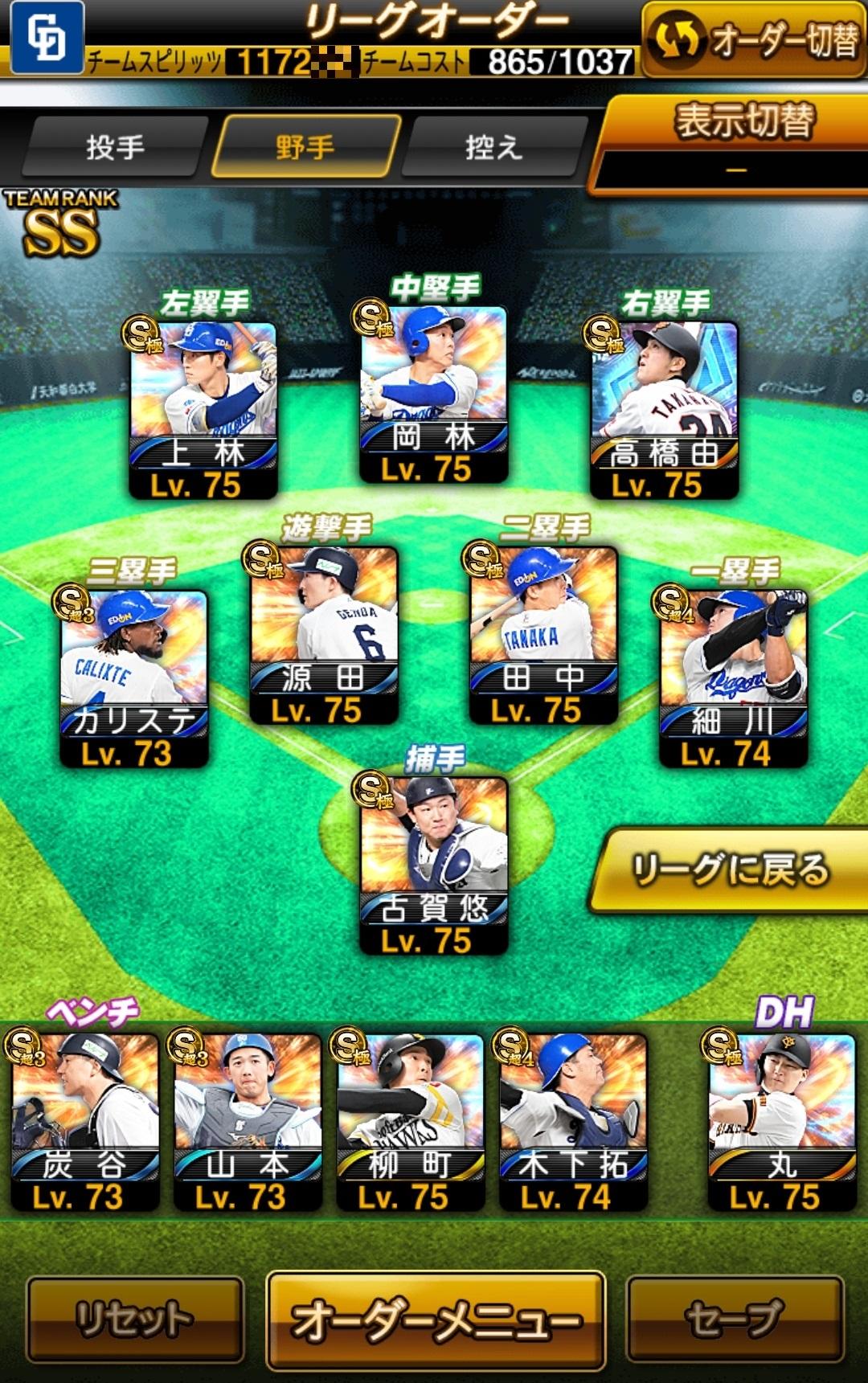This screenshot has width=868, height=1383.
Task: Open the 控え tab
Action: pyautogui.click(x=494, y=147)
